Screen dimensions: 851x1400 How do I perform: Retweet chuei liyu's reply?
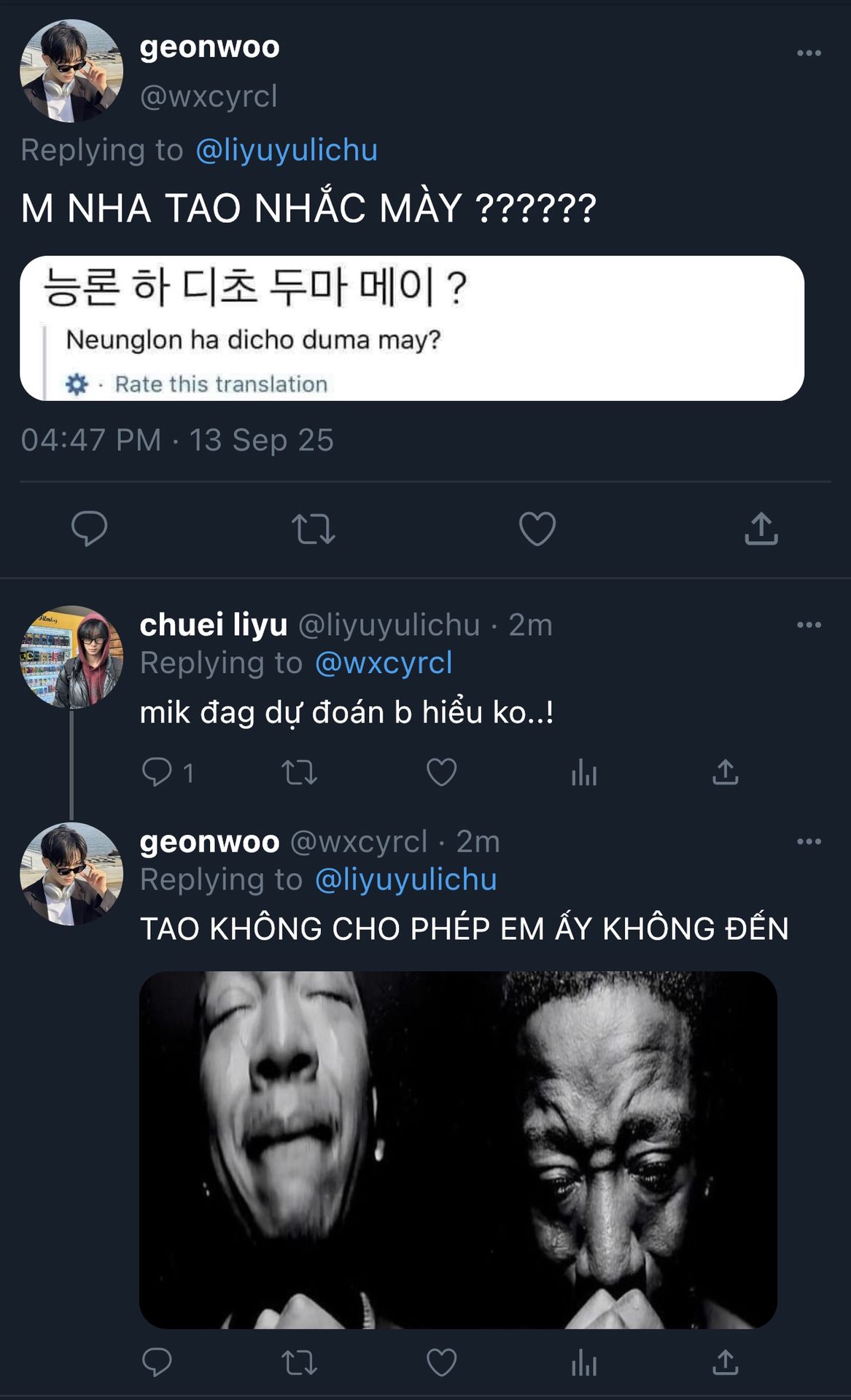(299, 772)
